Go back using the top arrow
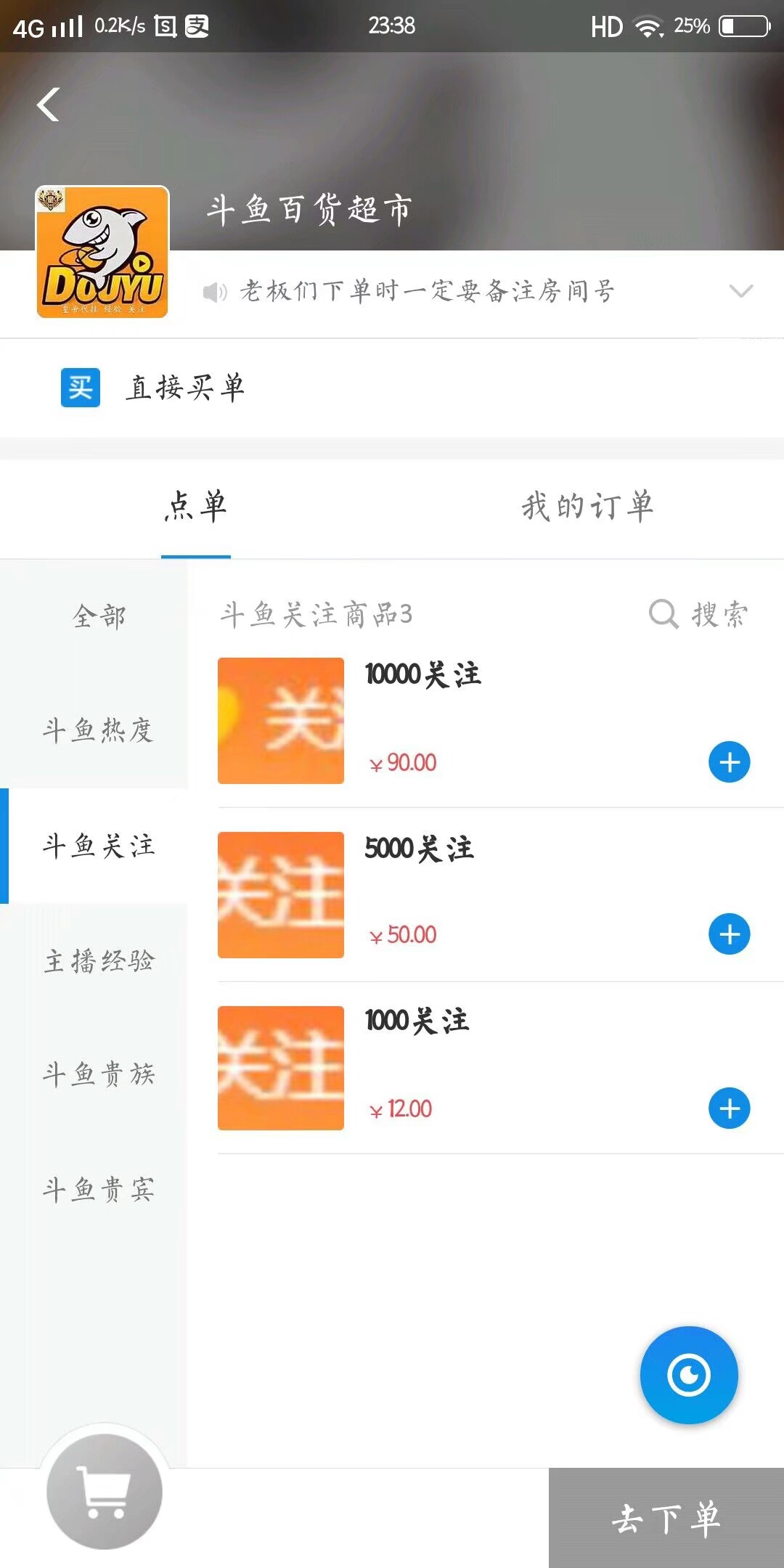784x1568 pixels. 49,105
